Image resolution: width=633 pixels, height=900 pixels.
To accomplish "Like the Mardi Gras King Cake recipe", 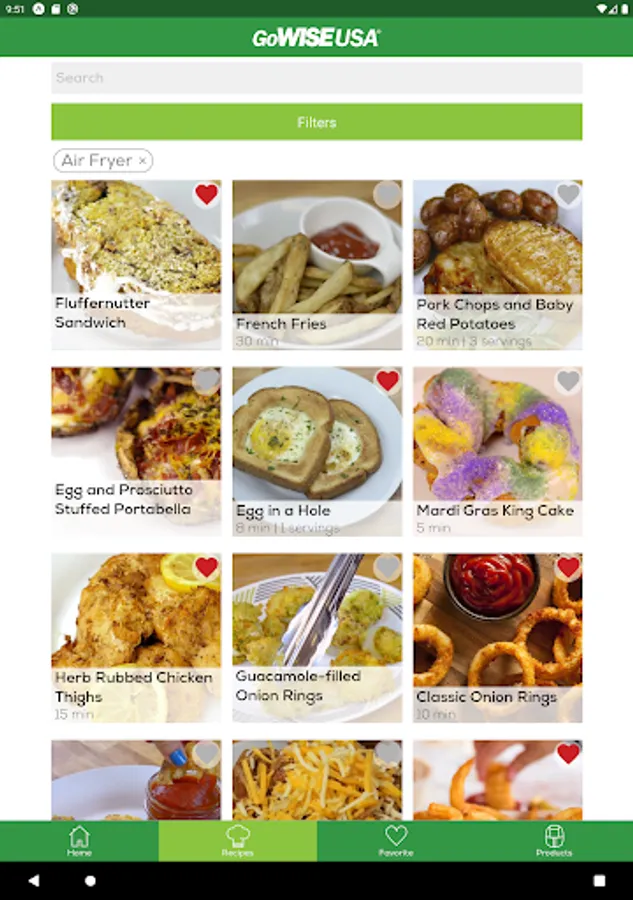I will coord(568,380).
